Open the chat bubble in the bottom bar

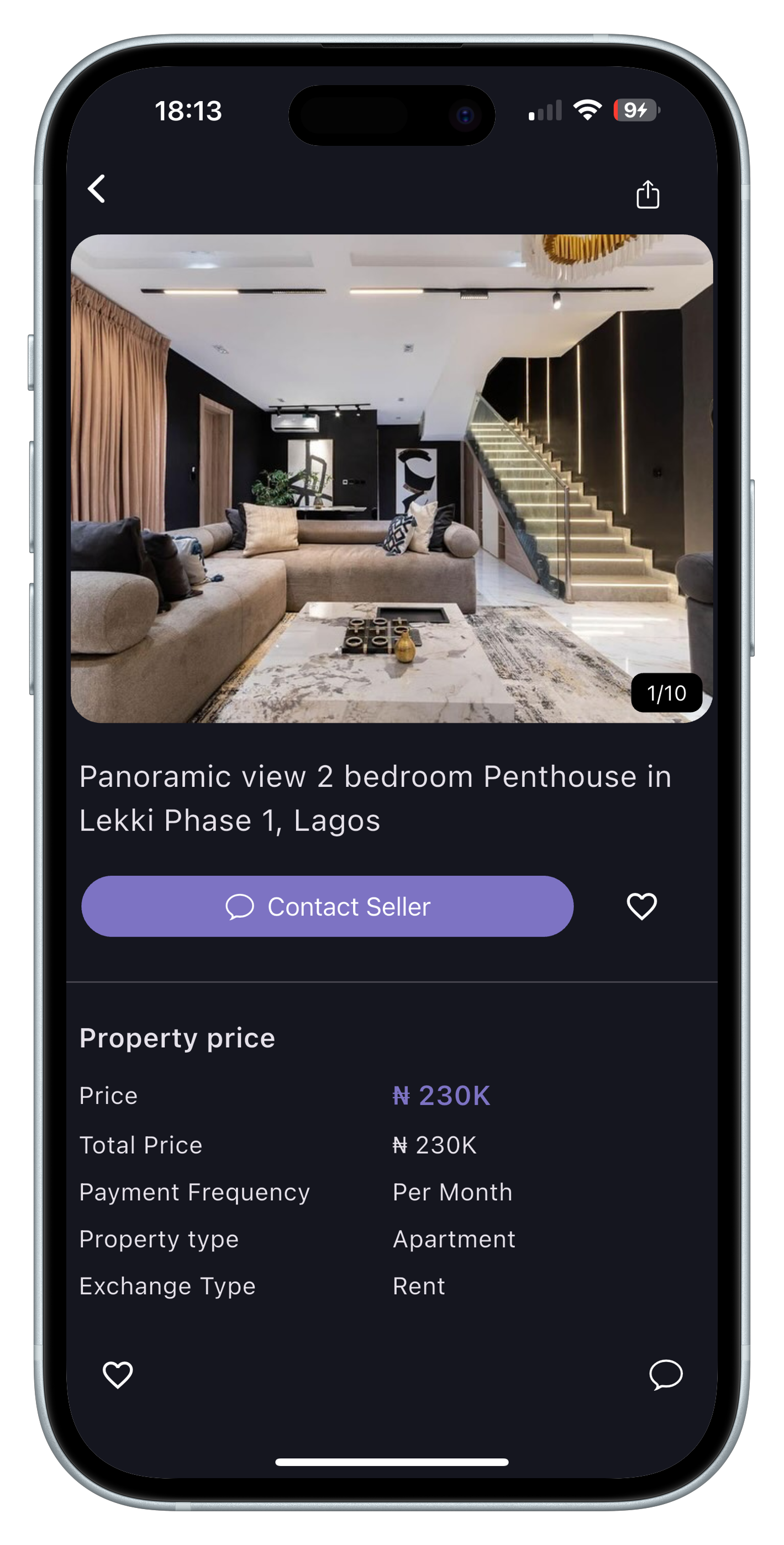click(665, 1374)
